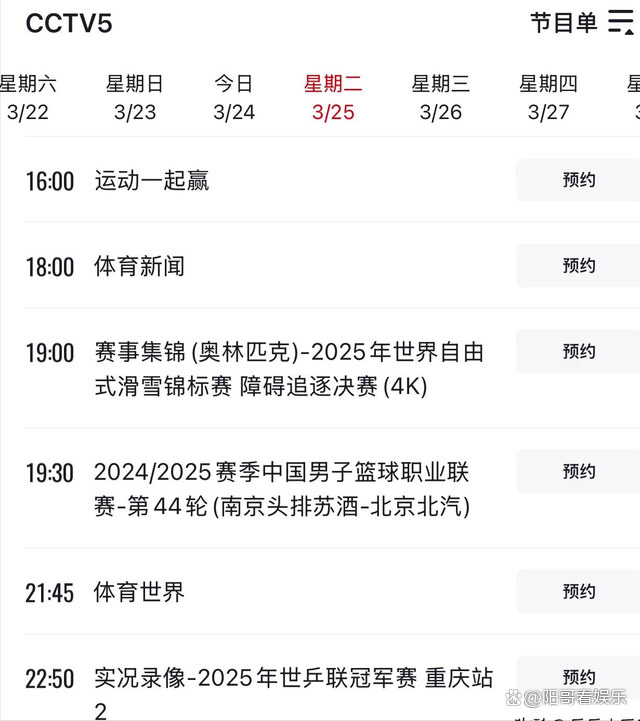This screenshot has width=640, height=721.
Task: Select the 星期日 3/23 date tab
Action: tap(135, 98)
